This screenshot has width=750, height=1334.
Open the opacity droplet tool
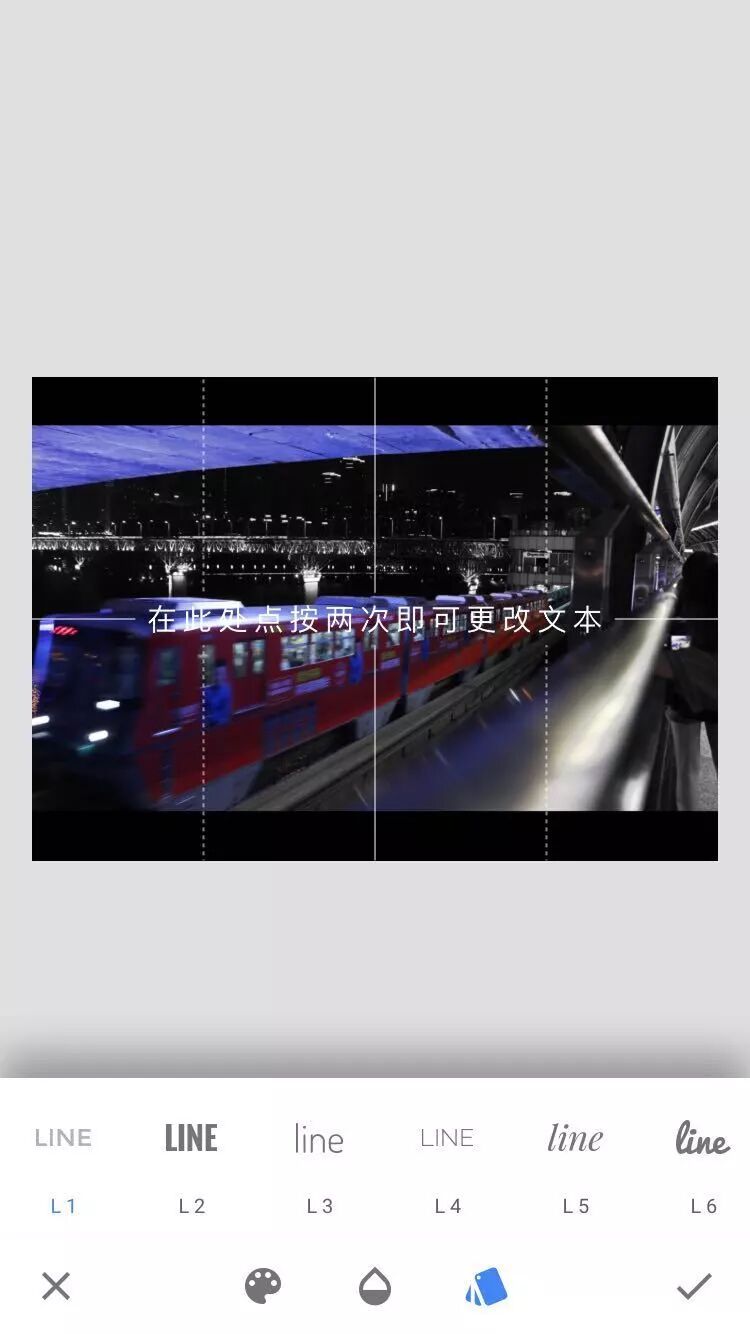click(x=375, y=1286)
